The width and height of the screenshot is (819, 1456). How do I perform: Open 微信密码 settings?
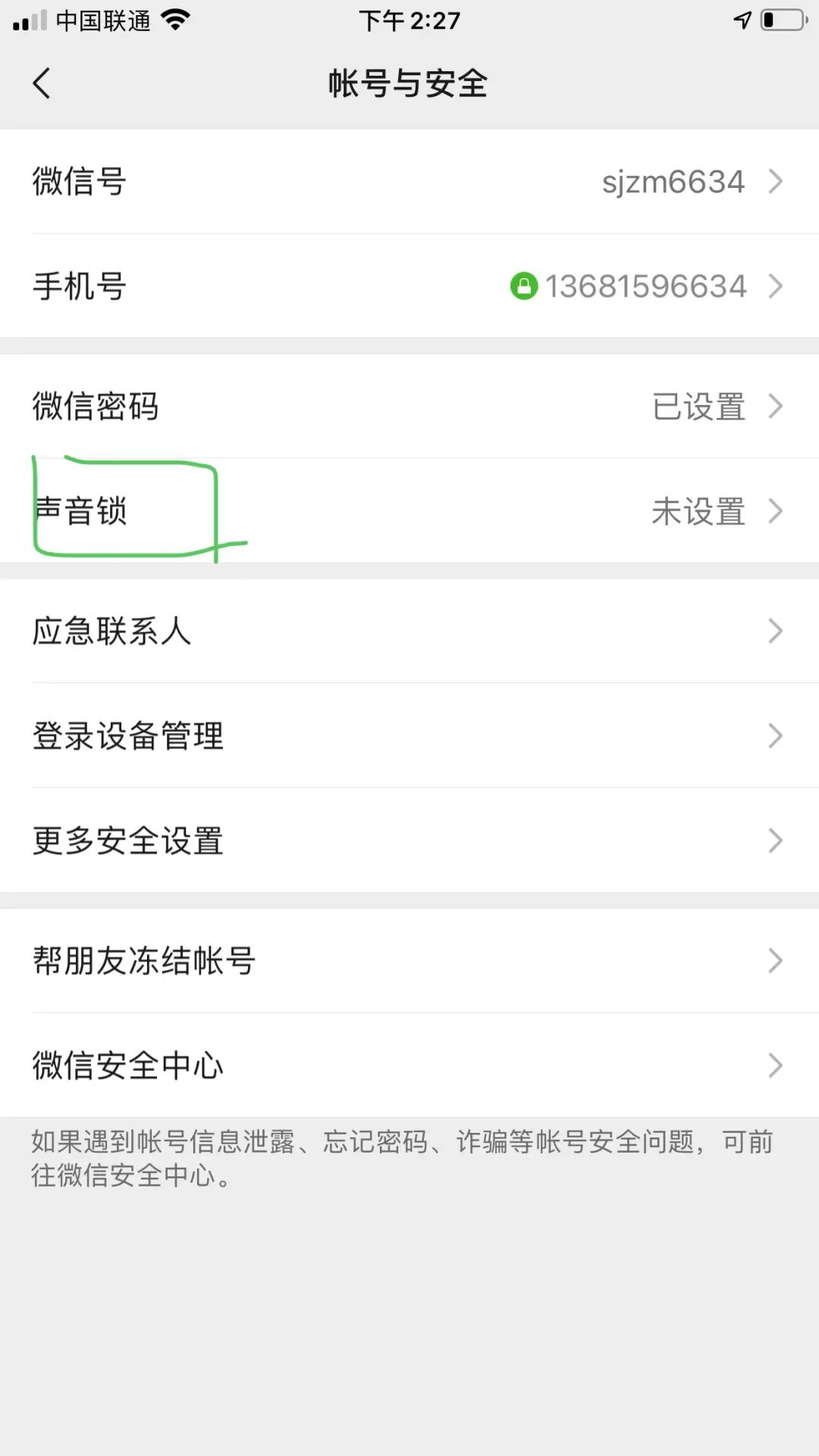point(409,406)
